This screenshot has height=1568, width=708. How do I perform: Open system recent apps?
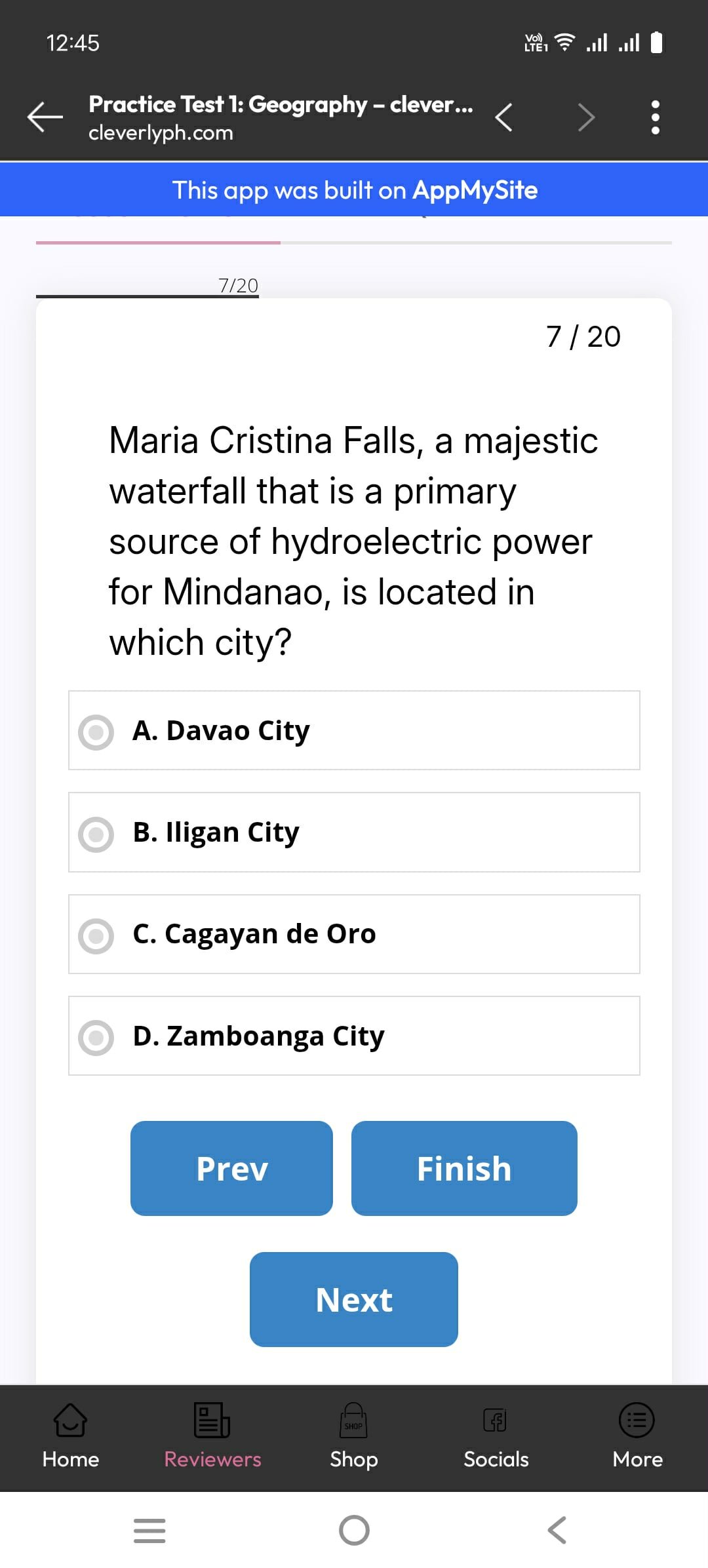pos(149,1530)
